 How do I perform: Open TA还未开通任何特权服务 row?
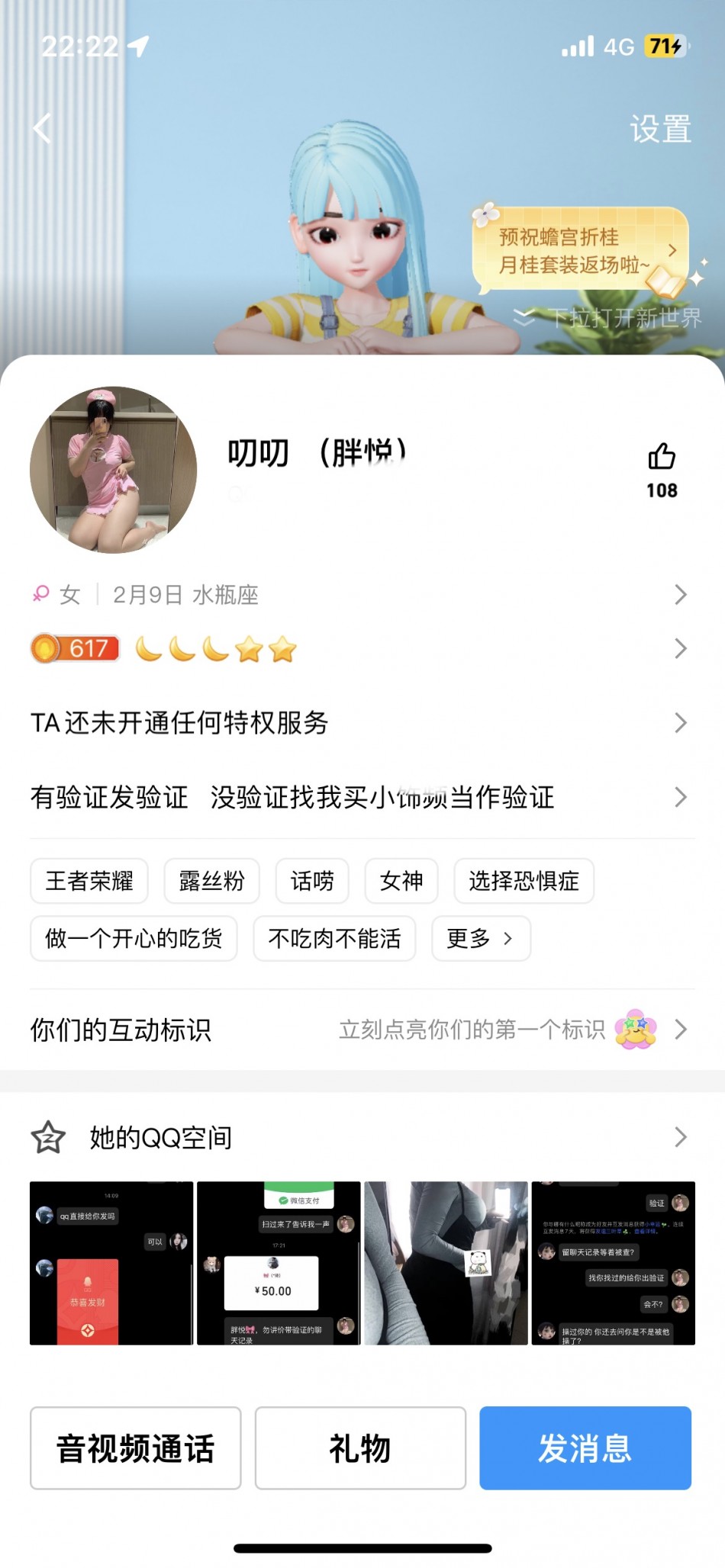[359, 723]
